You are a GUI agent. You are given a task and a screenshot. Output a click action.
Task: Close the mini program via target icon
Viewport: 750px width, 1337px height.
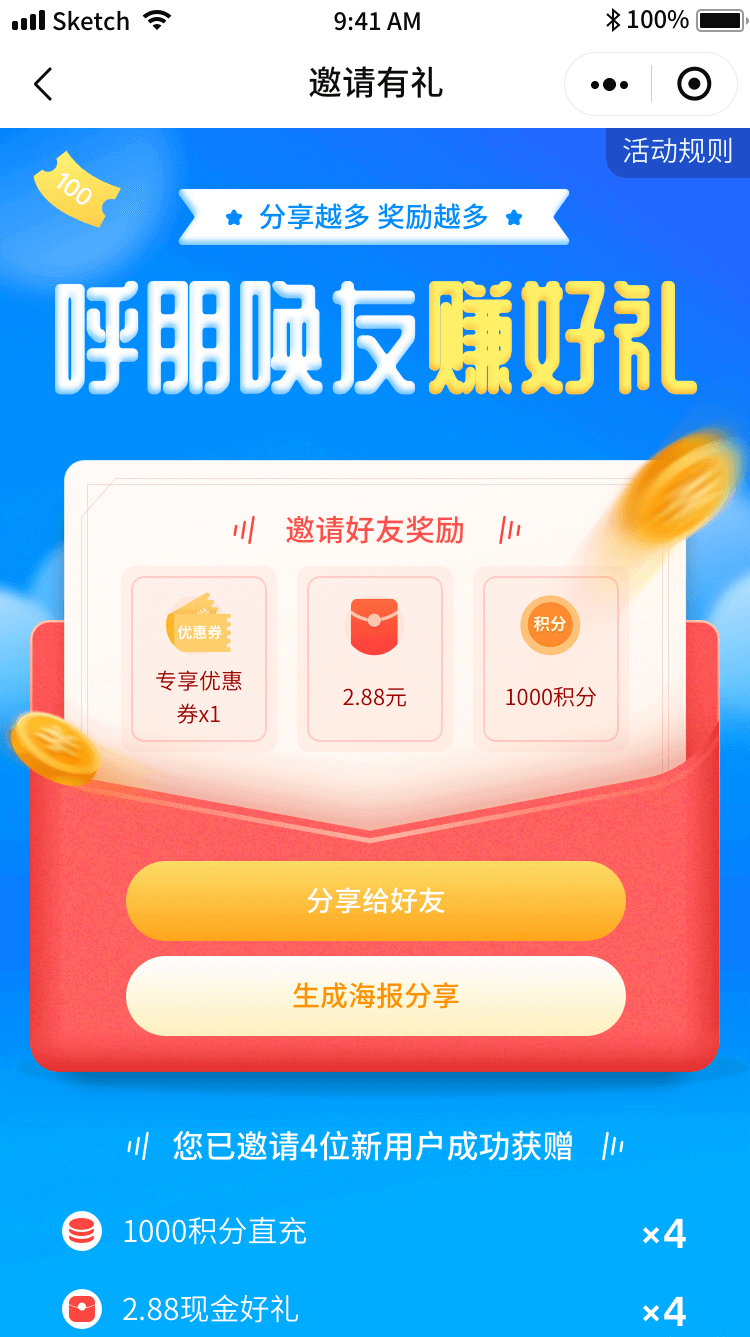(x=694, y=85)
